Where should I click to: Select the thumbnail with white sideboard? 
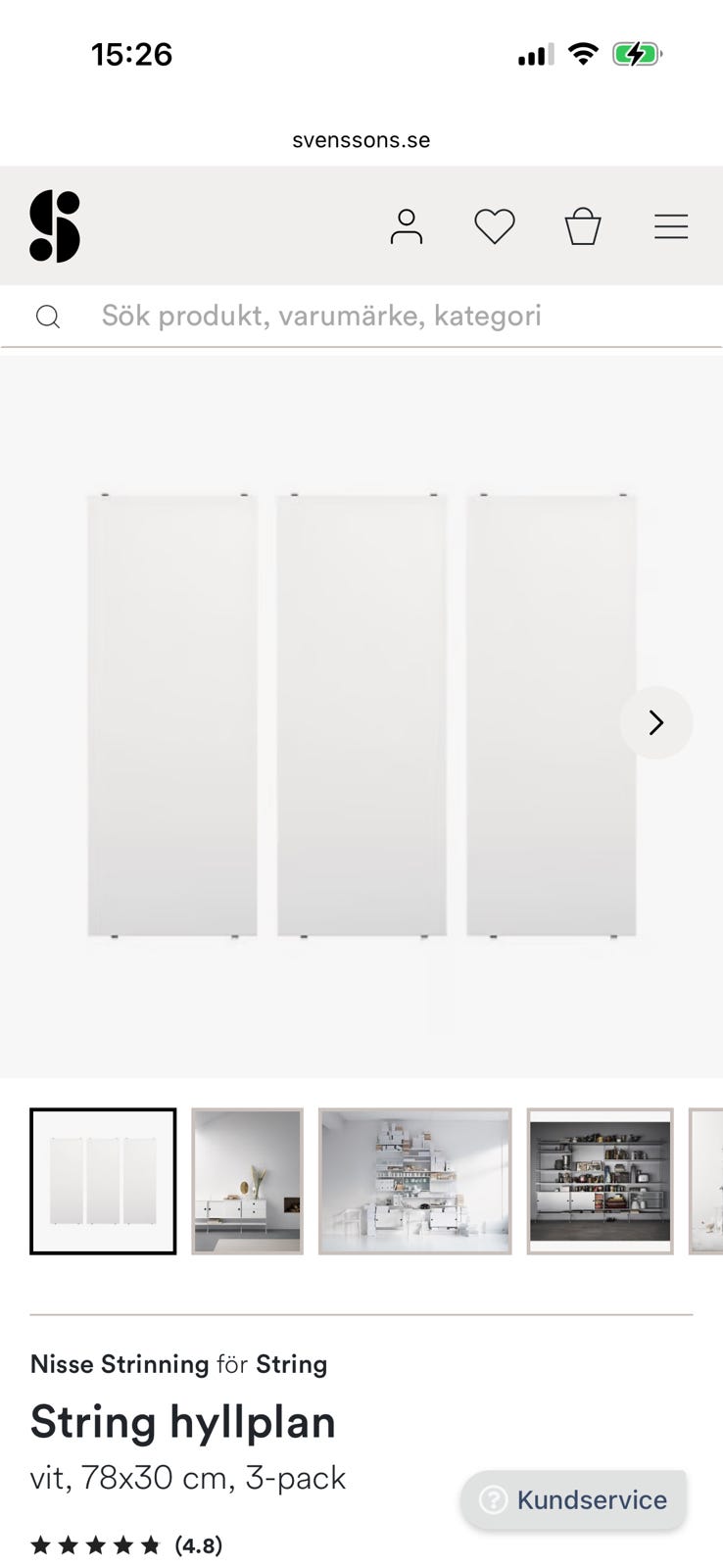pos(247,1181)
